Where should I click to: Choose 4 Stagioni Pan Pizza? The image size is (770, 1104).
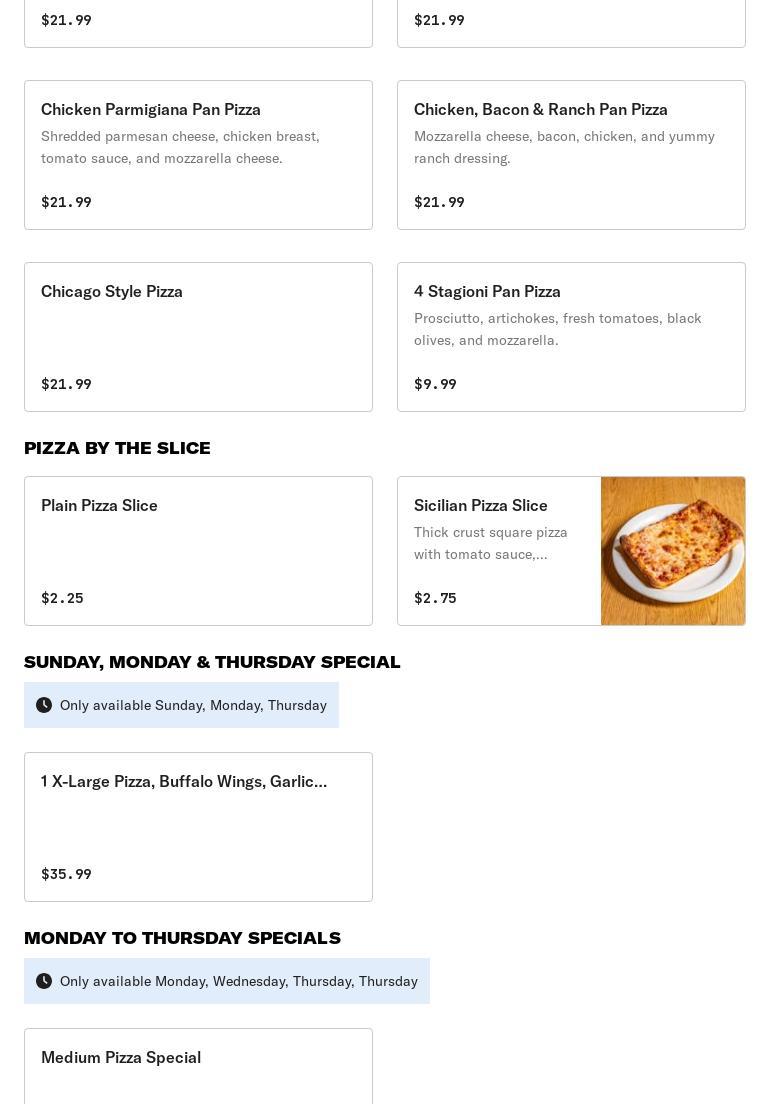(571, 337)
